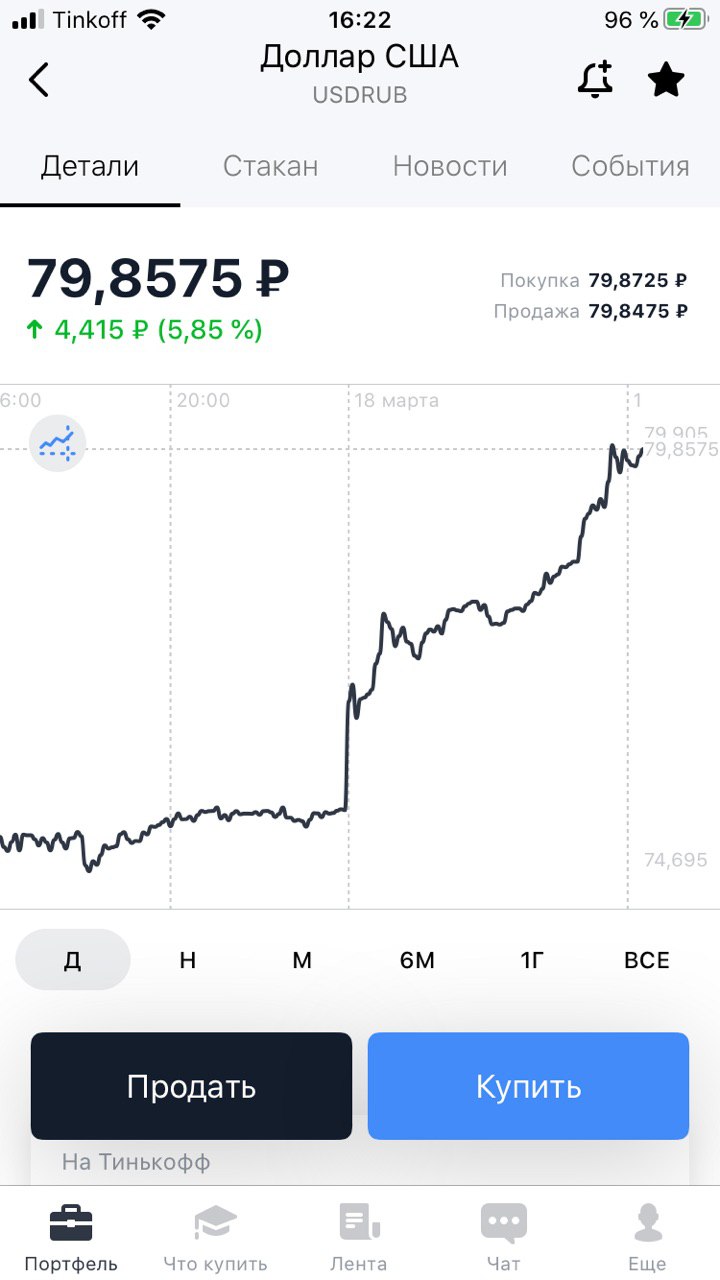Show the М month chart period
Viewport: 720px width, 1280px height.
pyautogui.click(x=302, y=960)
